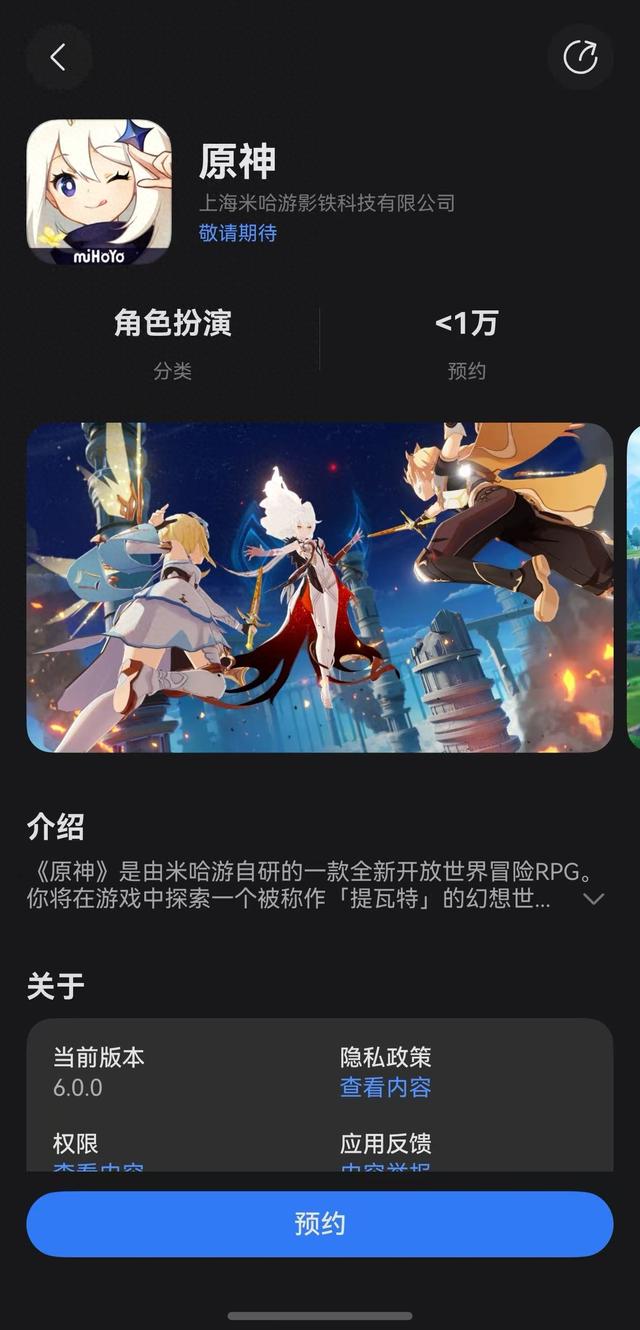Share the 原神 app page
This screenshot has height=1330, width=640.
pyautogui.click(x=580, y=58)
